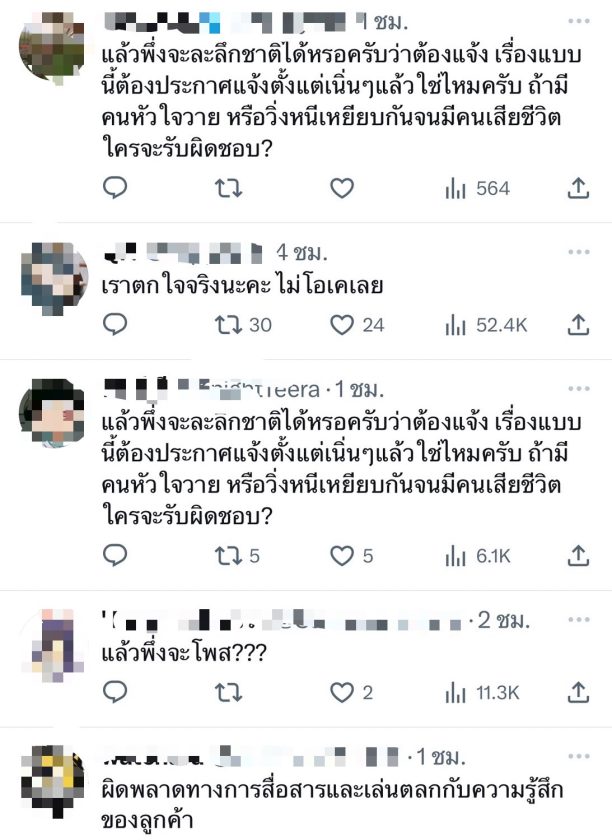Image resolution: width=612 pixels, height=840 pixels.
Task: Like the tweet with 6.1K views
Action: coord(342,555)
